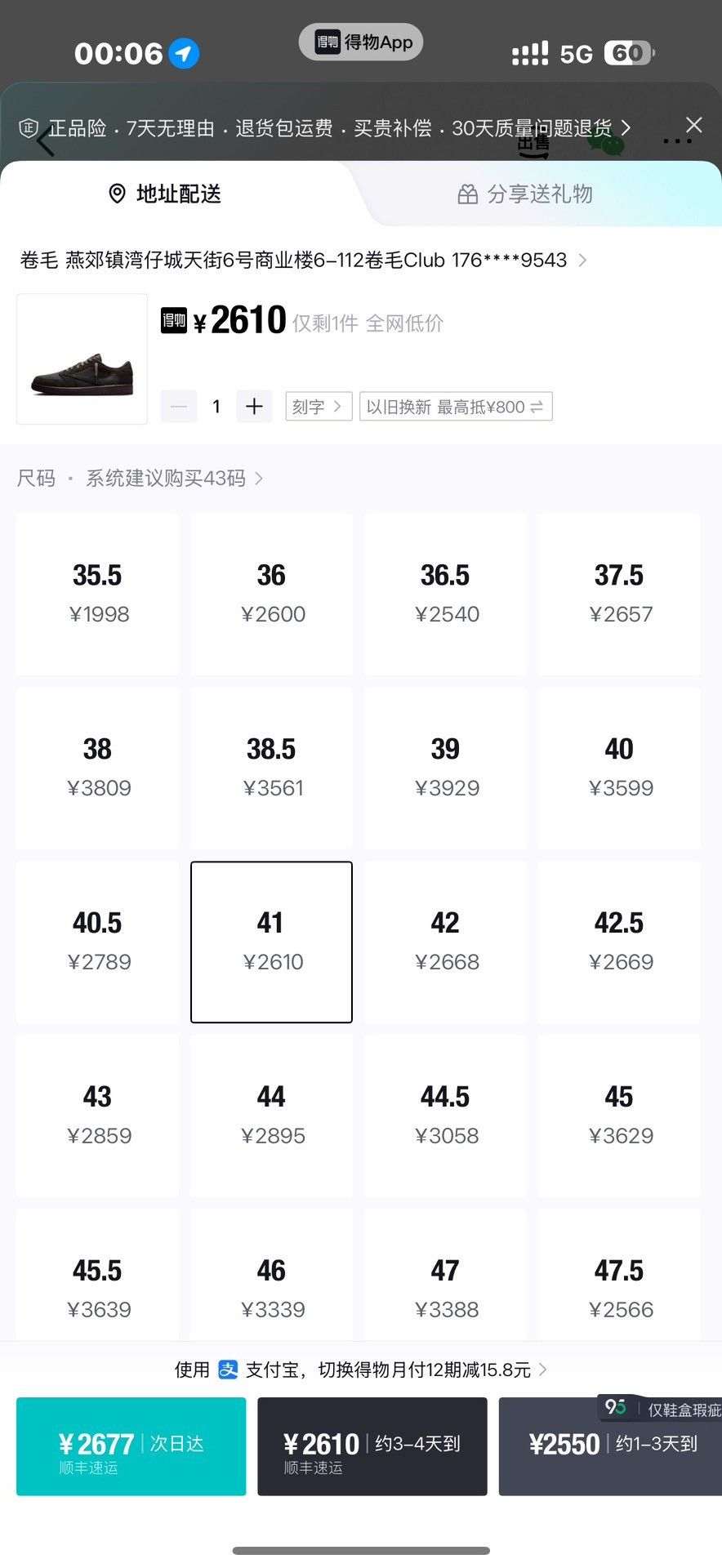The image size is (722, 1568).
Task: Open the 刻字 engraving option
Action: point(318,407)
